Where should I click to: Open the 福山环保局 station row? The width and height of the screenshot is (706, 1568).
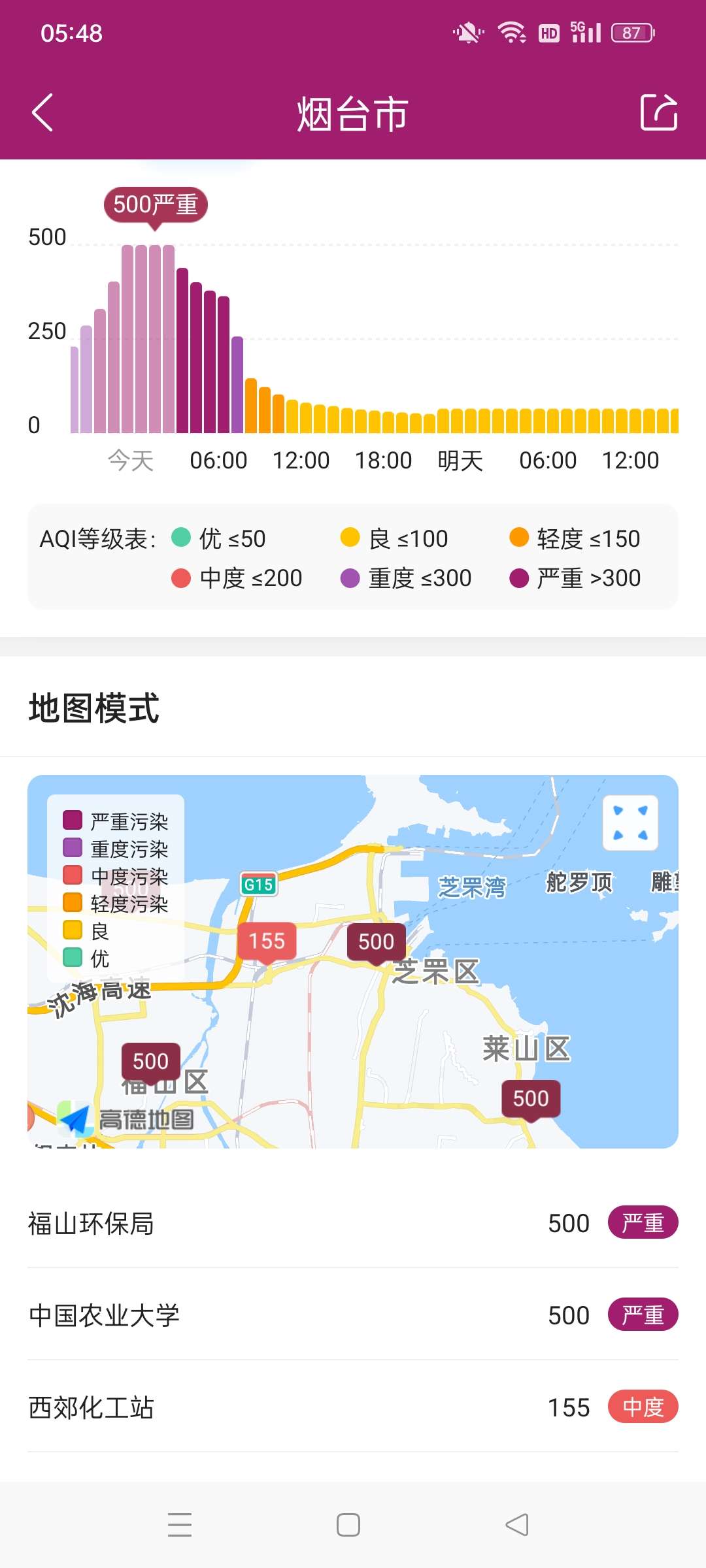353,1223
